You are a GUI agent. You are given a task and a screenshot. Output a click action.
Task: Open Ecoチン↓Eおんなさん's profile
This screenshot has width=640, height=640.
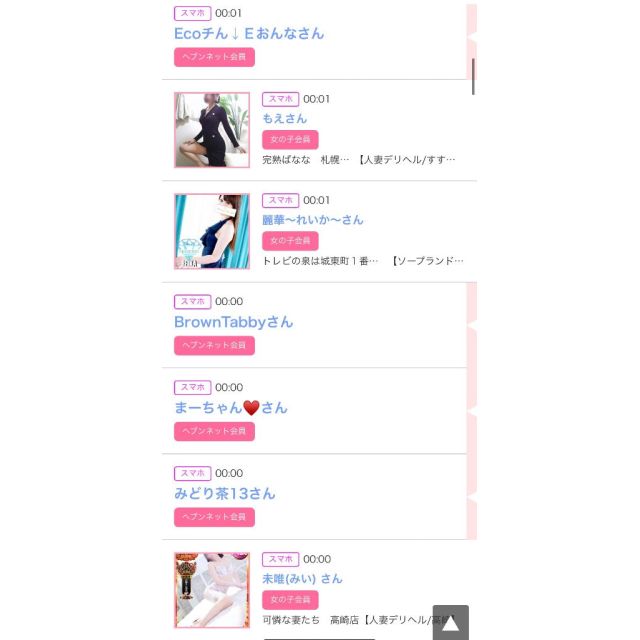[249, 33]
